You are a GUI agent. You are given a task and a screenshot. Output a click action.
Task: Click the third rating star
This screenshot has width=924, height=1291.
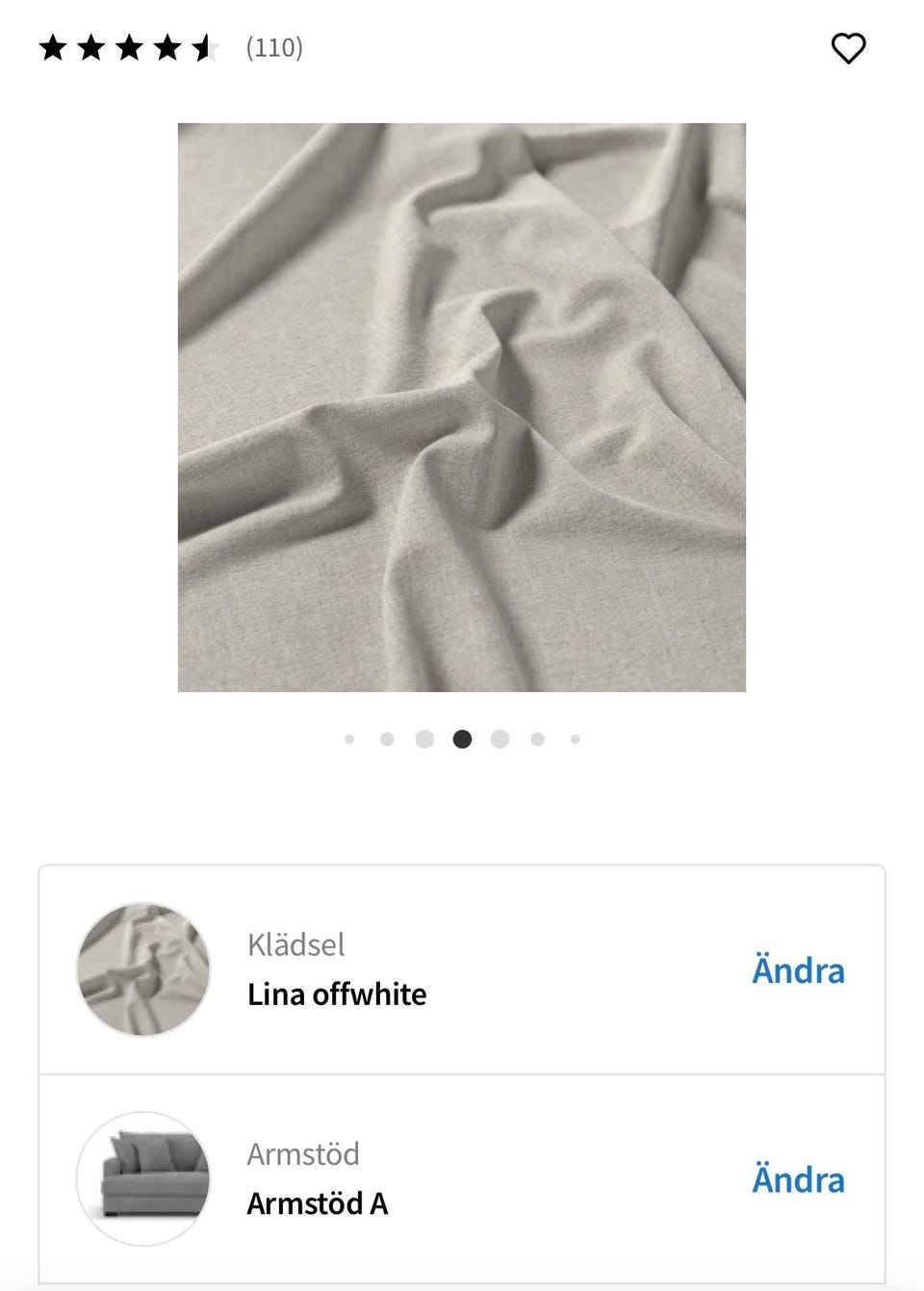130,46
